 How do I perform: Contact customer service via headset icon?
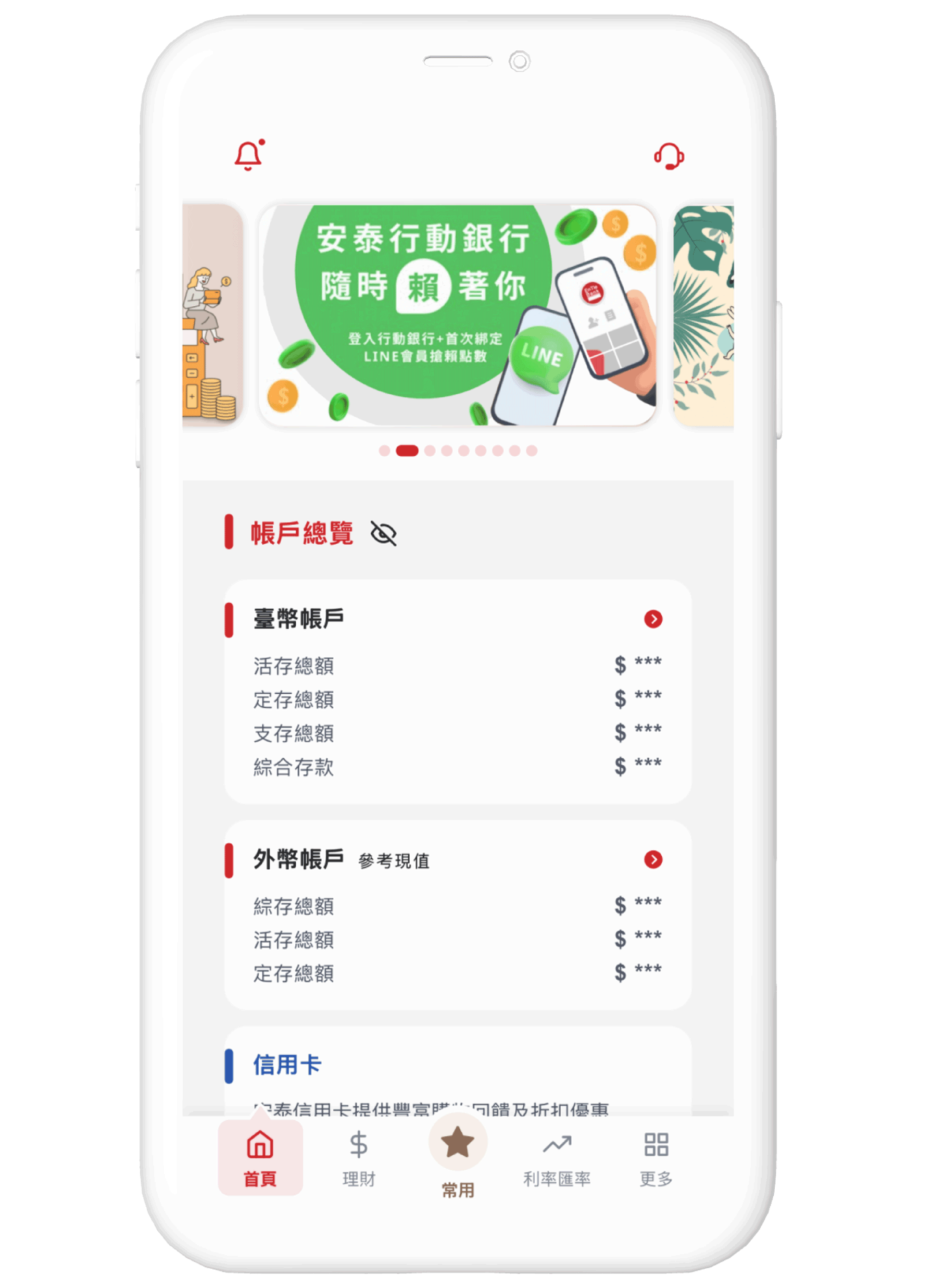pos(669,156)
